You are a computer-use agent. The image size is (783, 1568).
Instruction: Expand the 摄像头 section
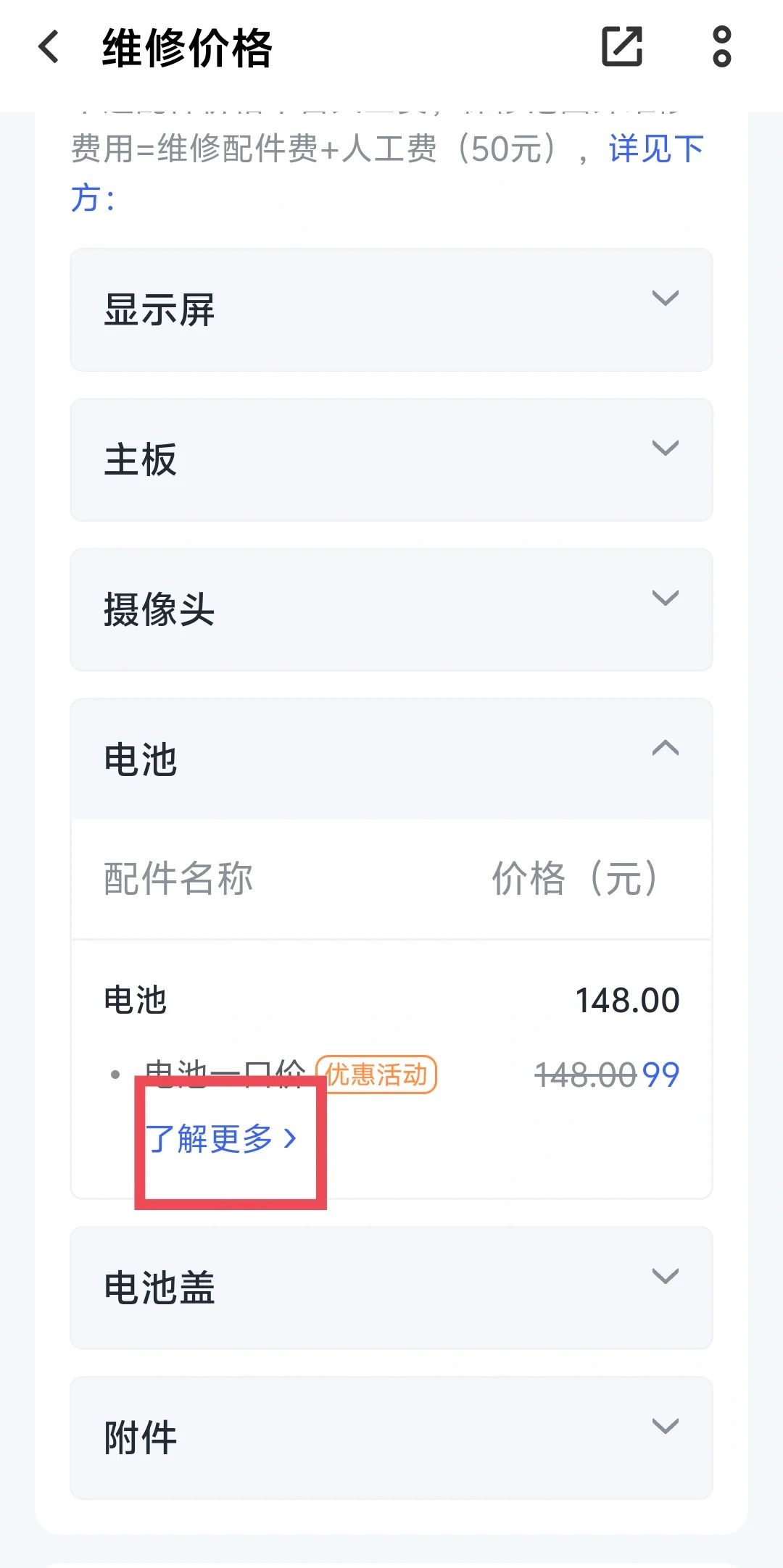tap(391, 609)
